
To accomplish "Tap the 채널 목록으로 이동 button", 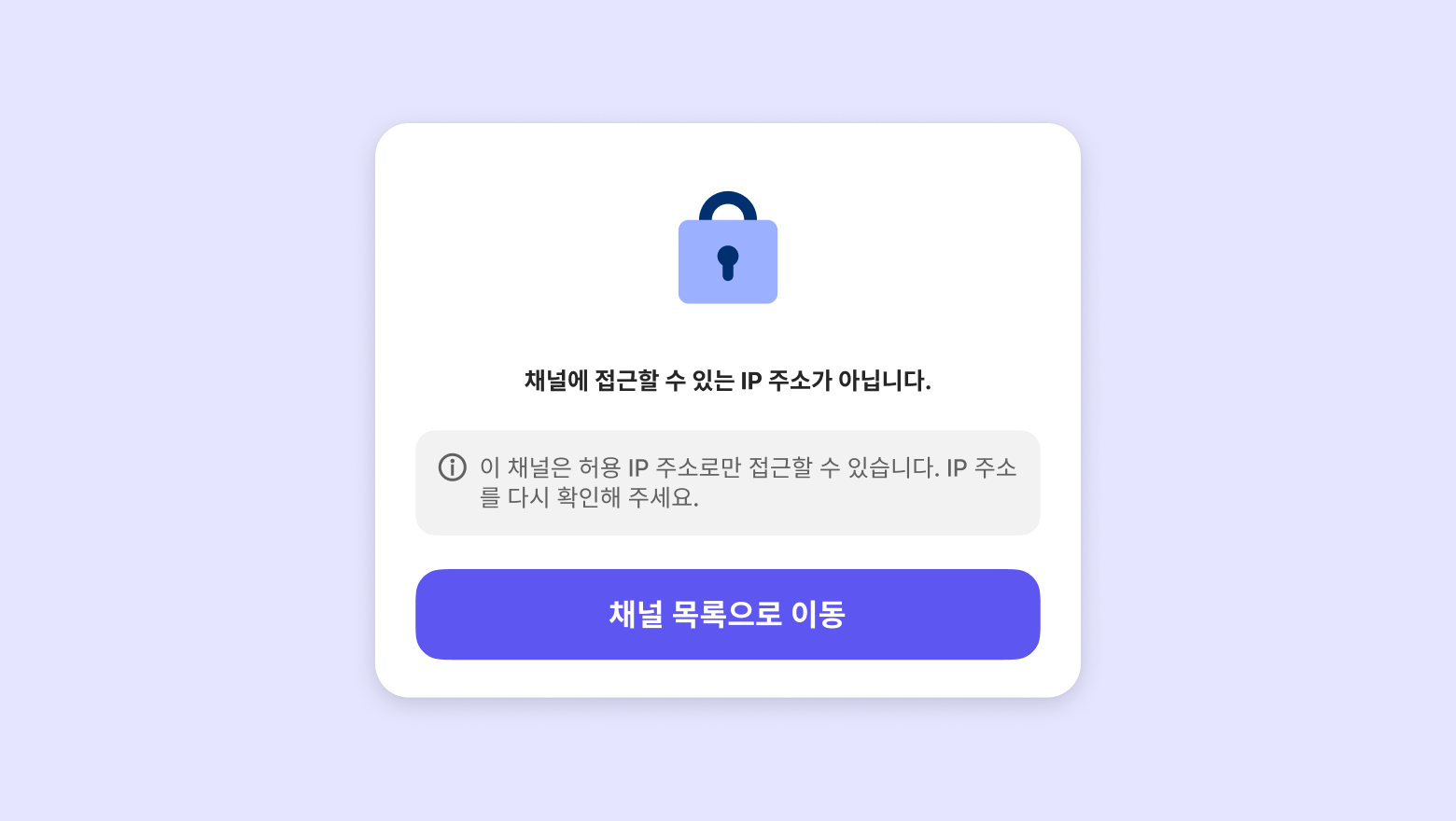I will [x=727, y=614].
